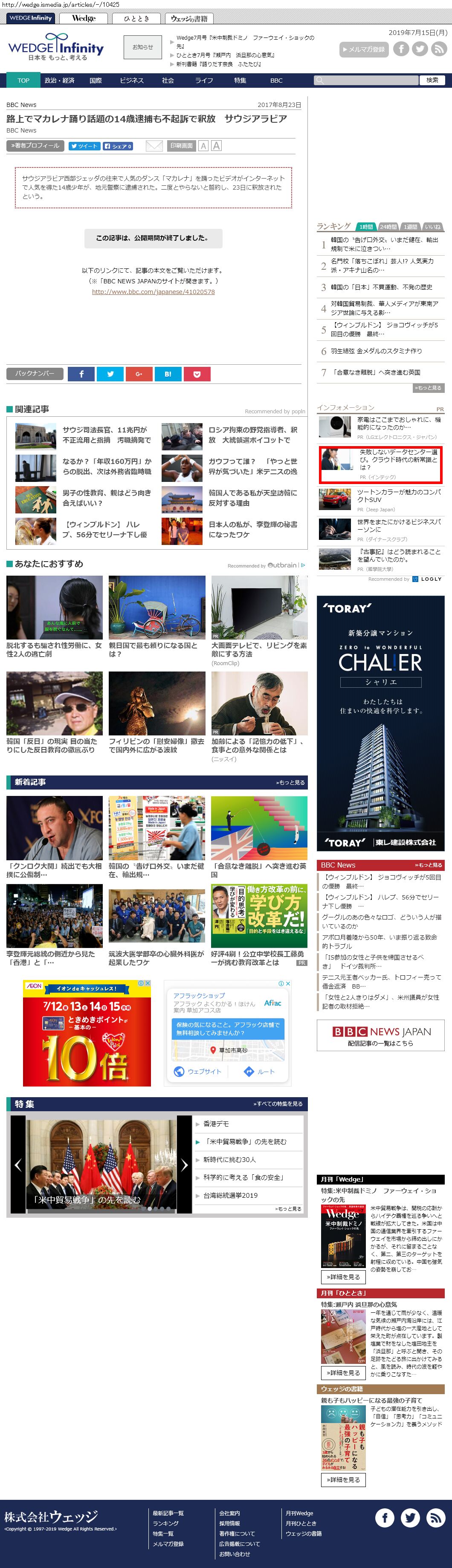Viewport: 452px width, 1568px height.
Task: Open the 印刷画面 print view
Action: (181, 146)
